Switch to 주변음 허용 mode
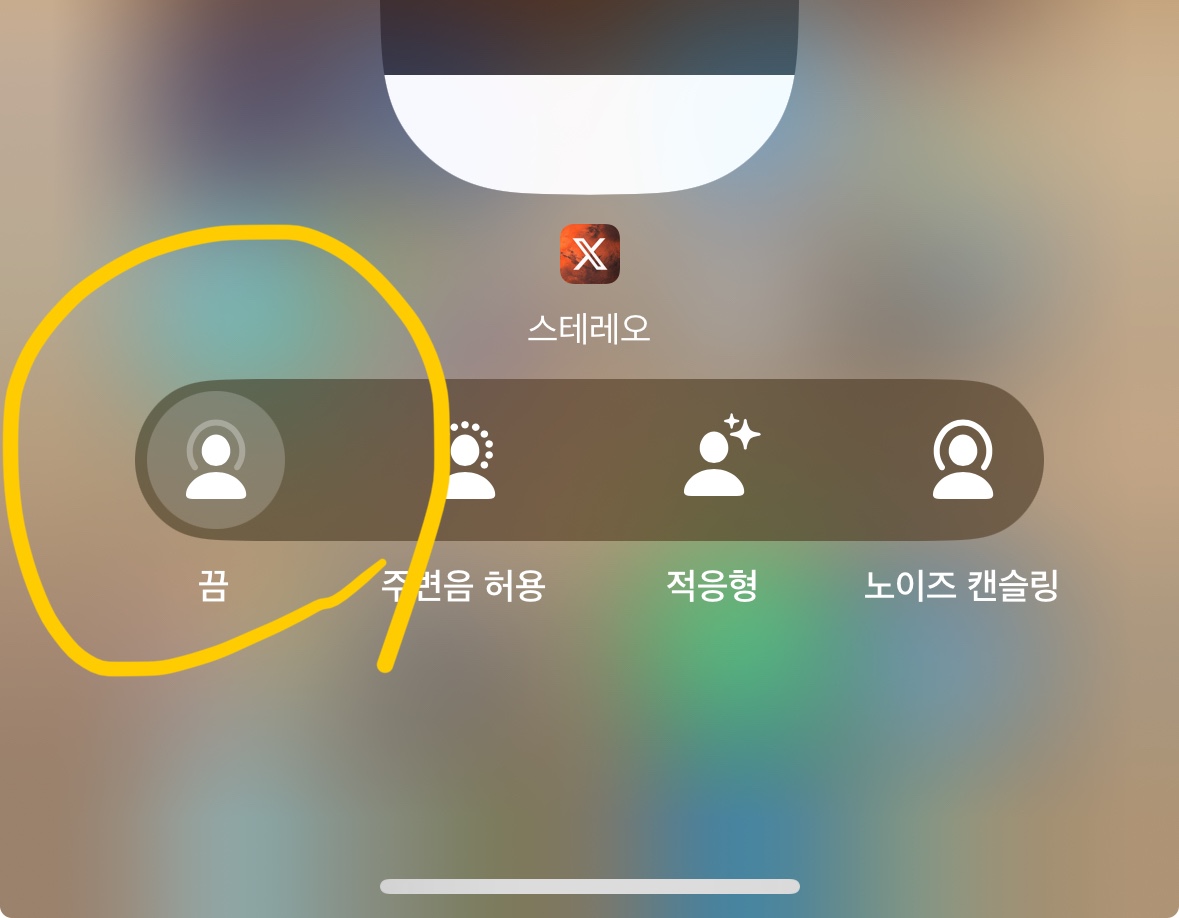1179x918 pixels. [466, 460]
